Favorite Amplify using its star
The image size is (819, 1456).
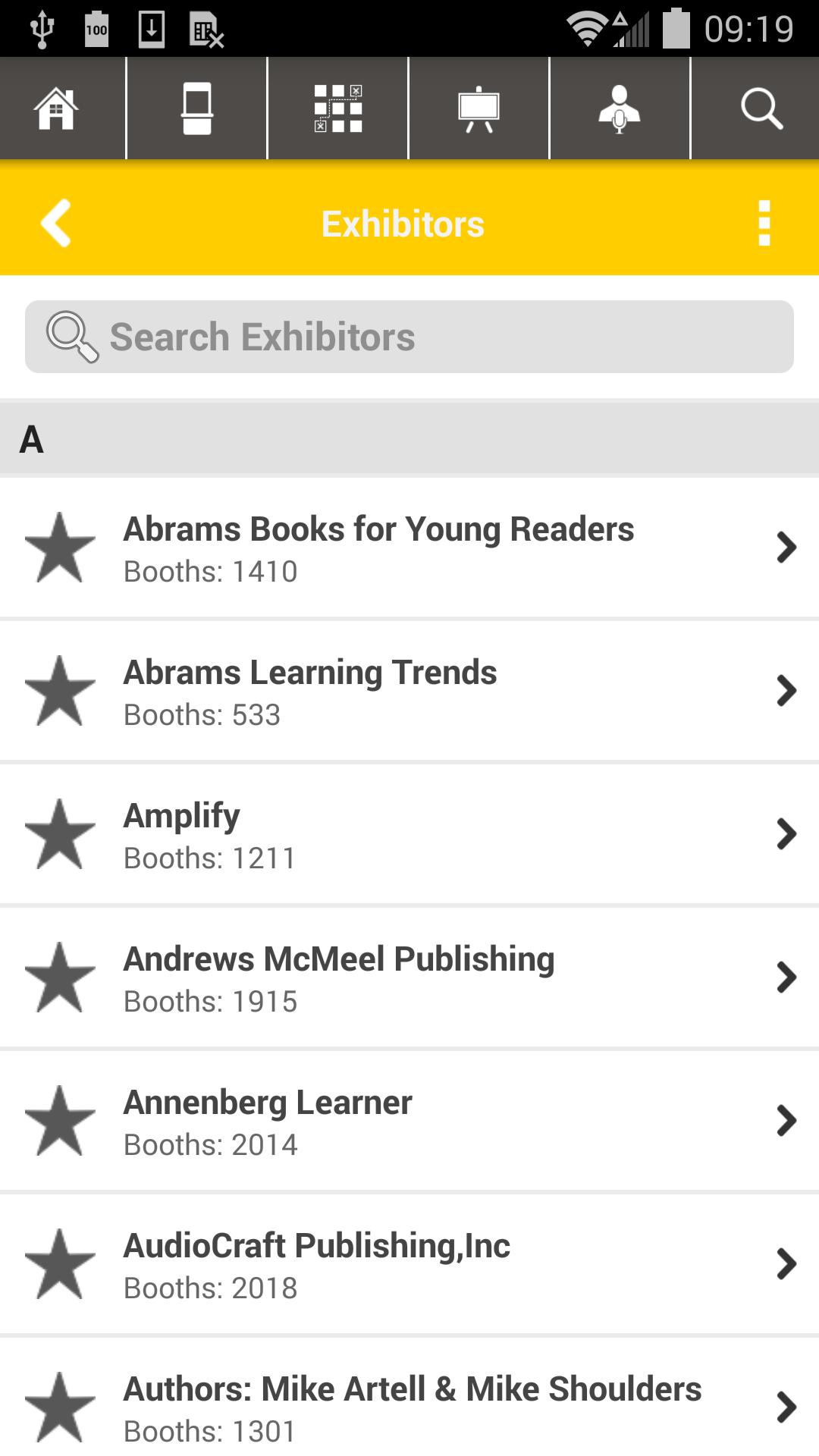point(60,834)
